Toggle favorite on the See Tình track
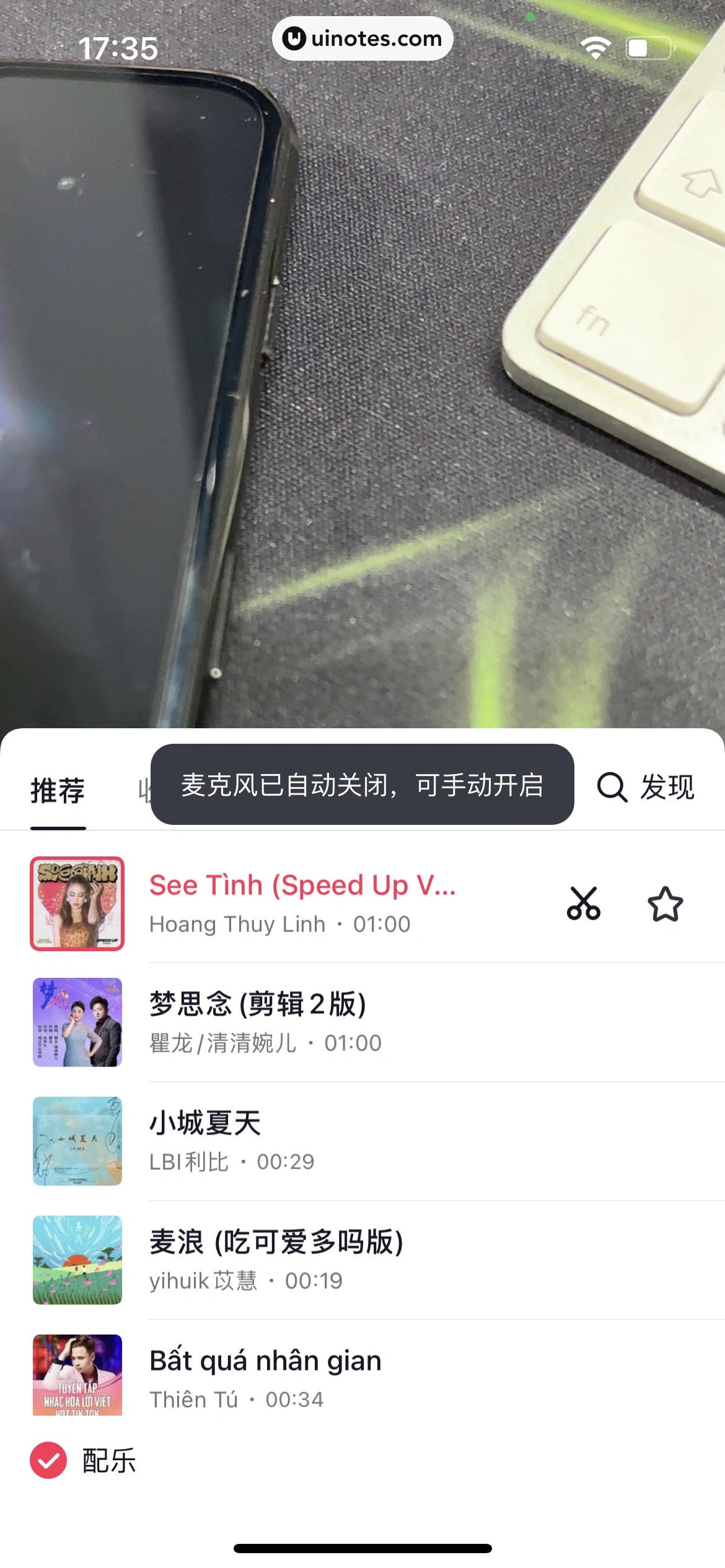The width and height of the screenshot is (725, 1568). (666, 903)
